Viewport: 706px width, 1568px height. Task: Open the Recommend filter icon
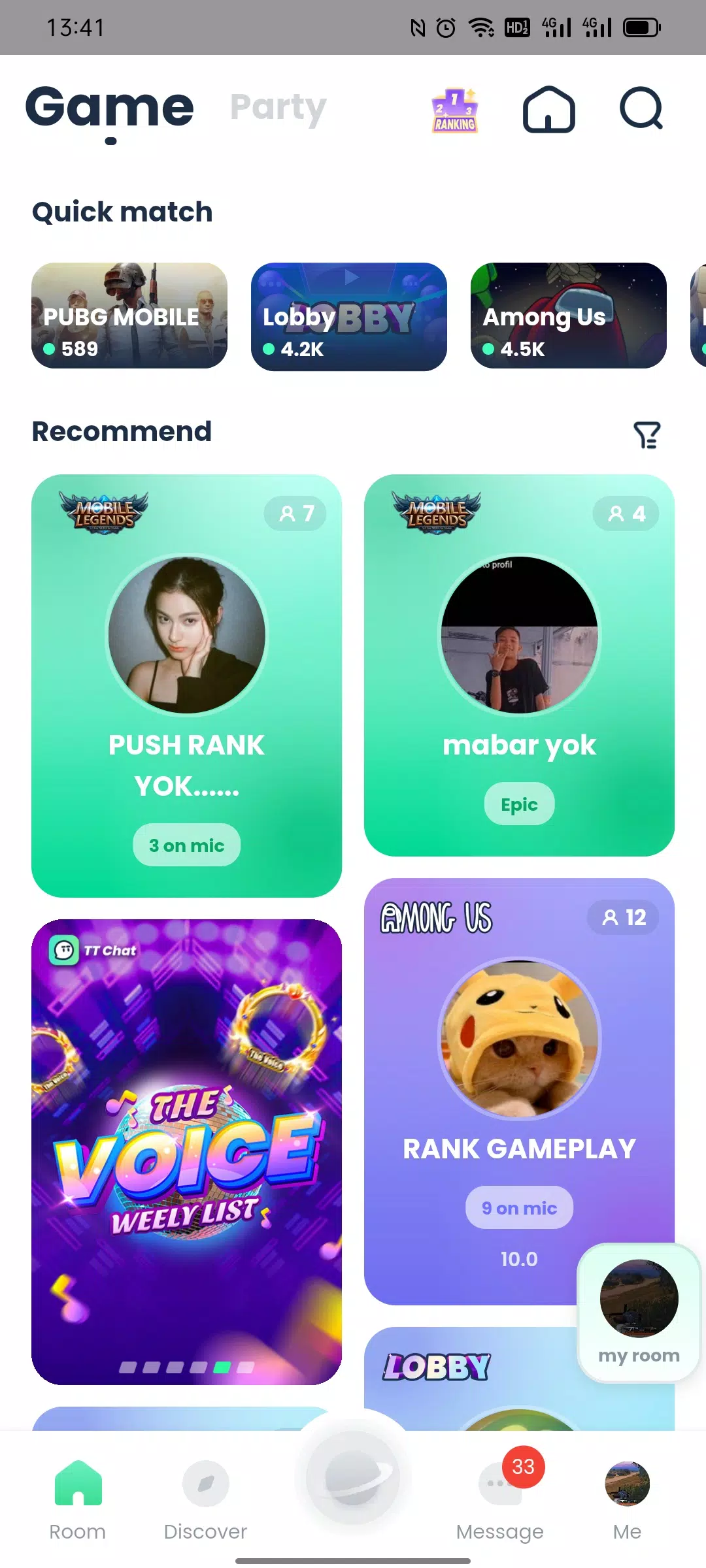pos(647,434)
